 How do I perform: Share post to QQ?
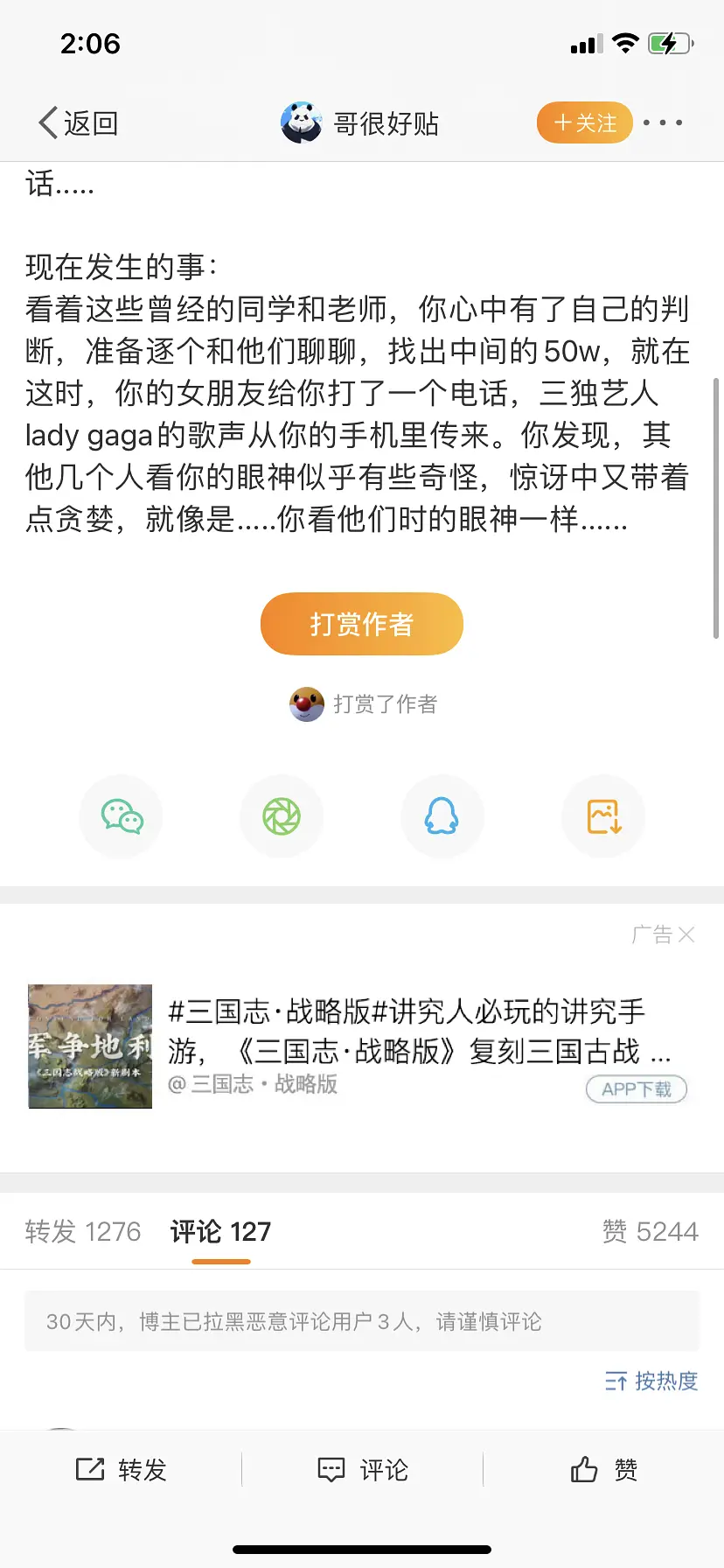tap(442, 816)
